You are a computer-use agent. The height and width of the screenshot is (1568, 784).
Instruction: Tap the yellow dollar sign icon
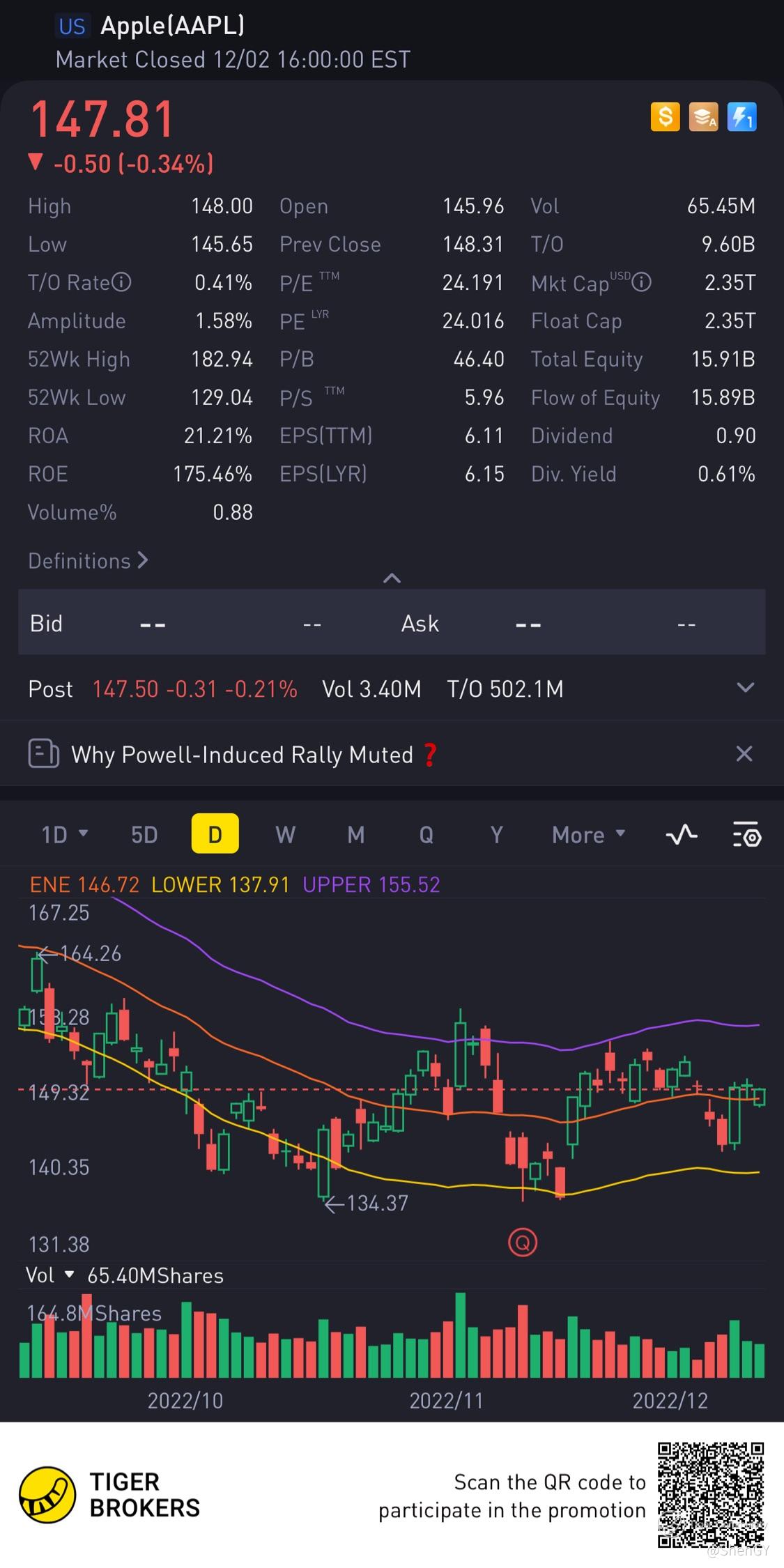point(665,117)
